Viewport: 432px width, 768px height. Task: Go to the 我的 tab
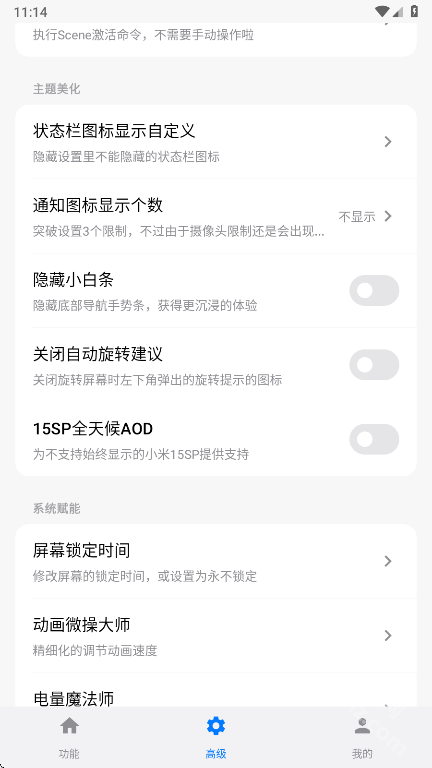362,738
